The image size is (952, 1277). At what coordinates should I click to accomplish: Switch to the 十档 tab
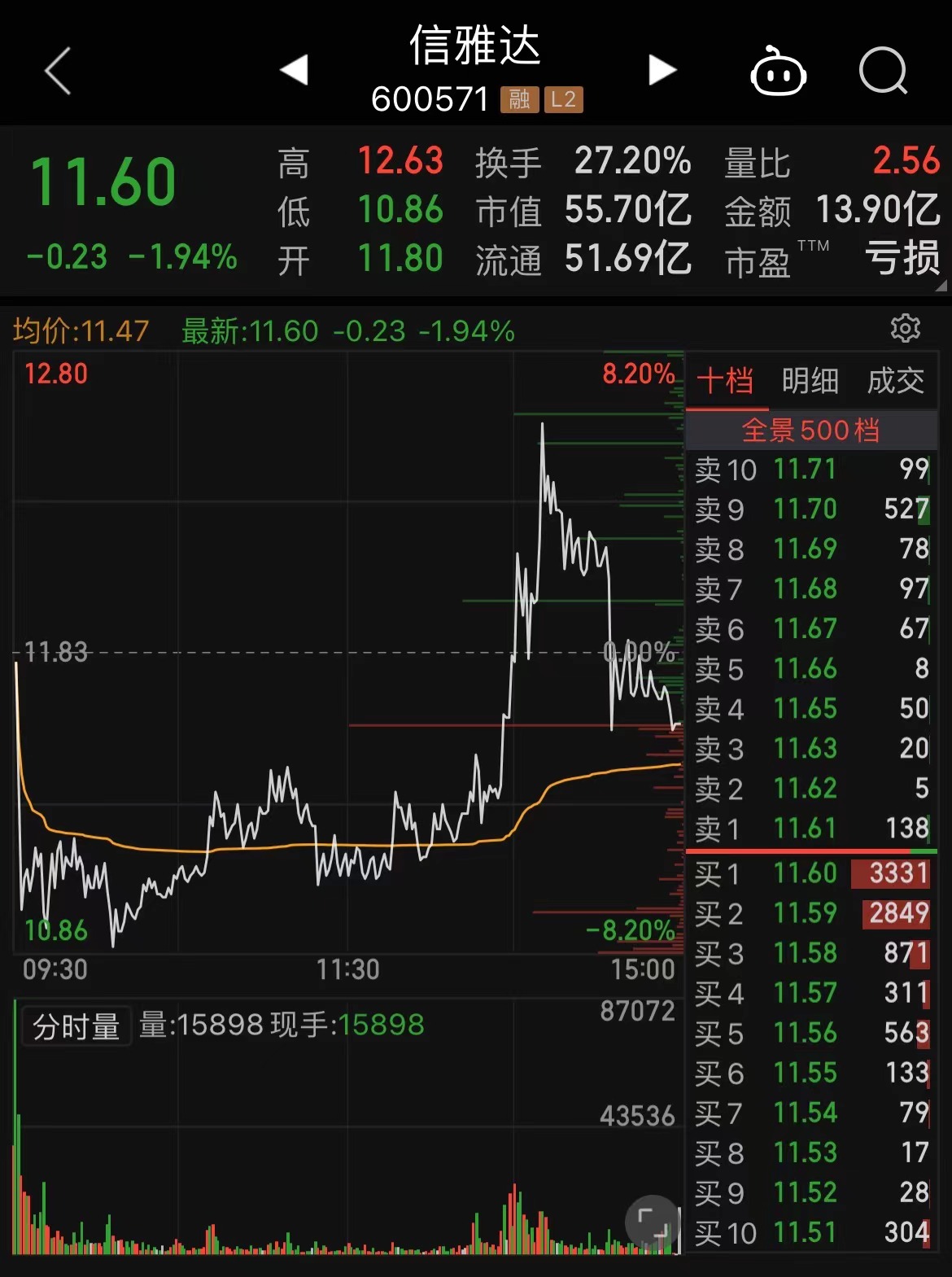pos(725,381)
